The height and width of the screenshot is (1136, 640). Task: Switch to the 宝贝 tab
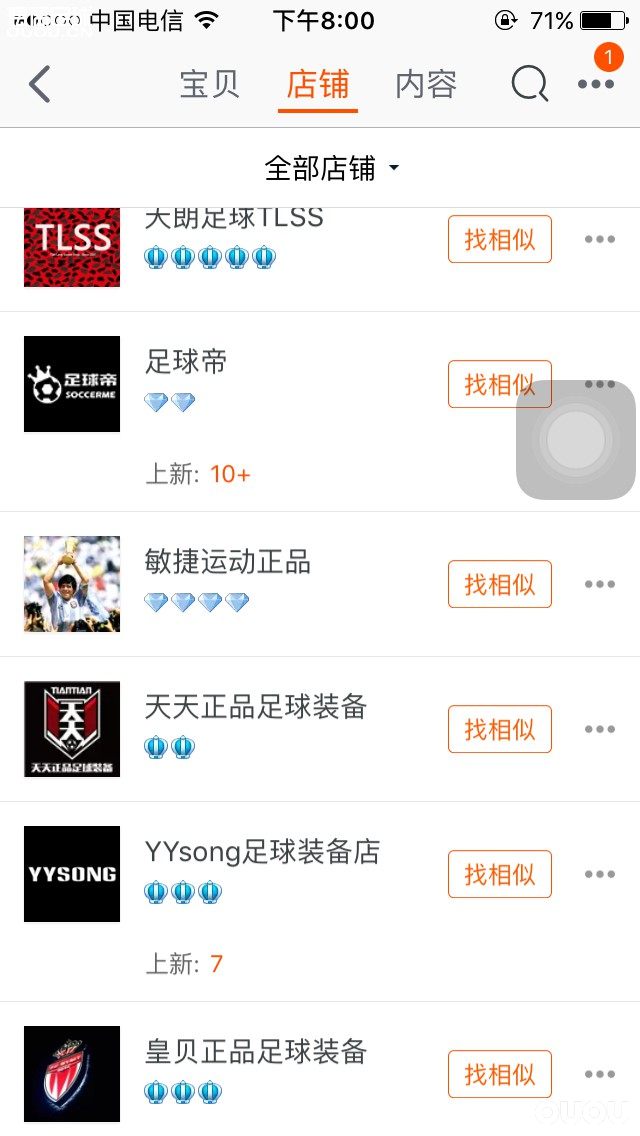point(210,85)
